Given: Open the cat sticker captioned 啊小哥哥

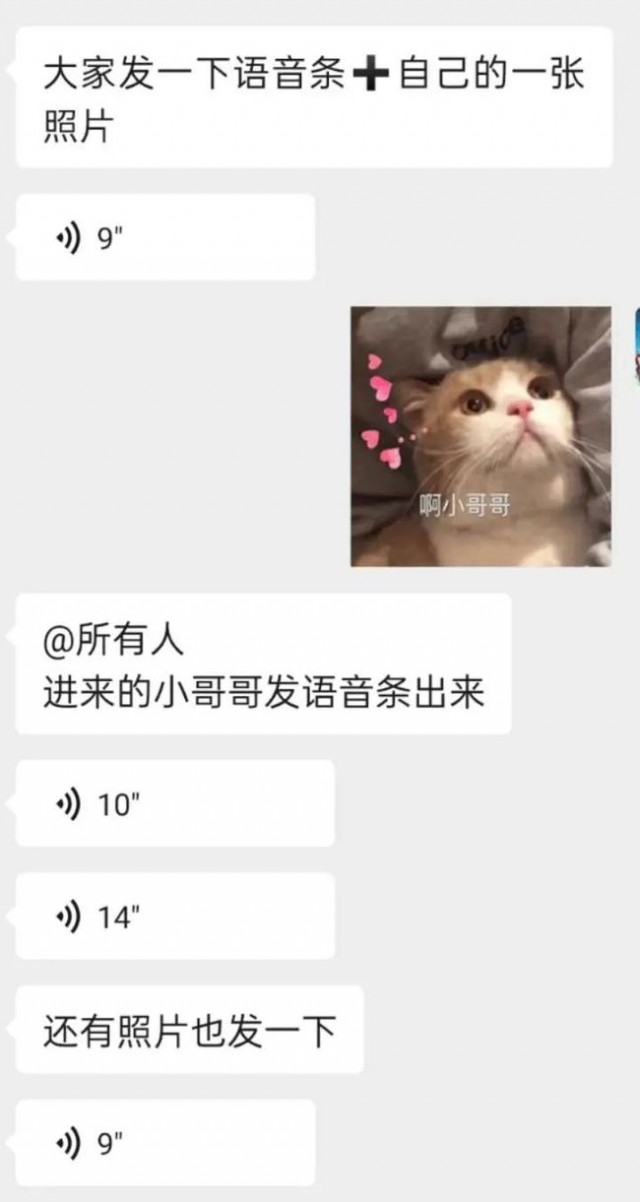Looking at the screenshot, I should (480, 436).
